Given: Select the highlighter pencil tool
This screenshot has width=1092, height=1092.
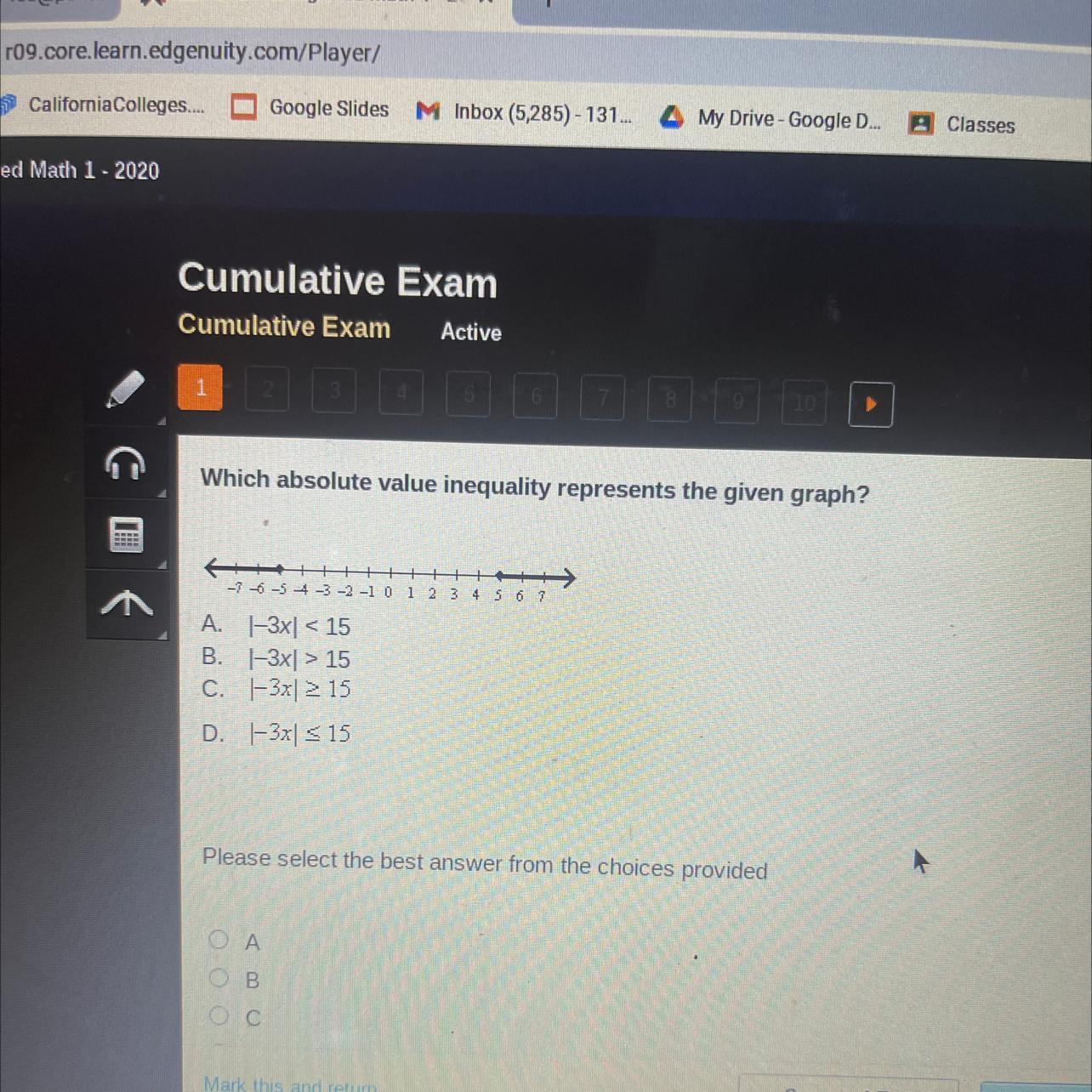Looking at the screenshot, I should 125,390.
